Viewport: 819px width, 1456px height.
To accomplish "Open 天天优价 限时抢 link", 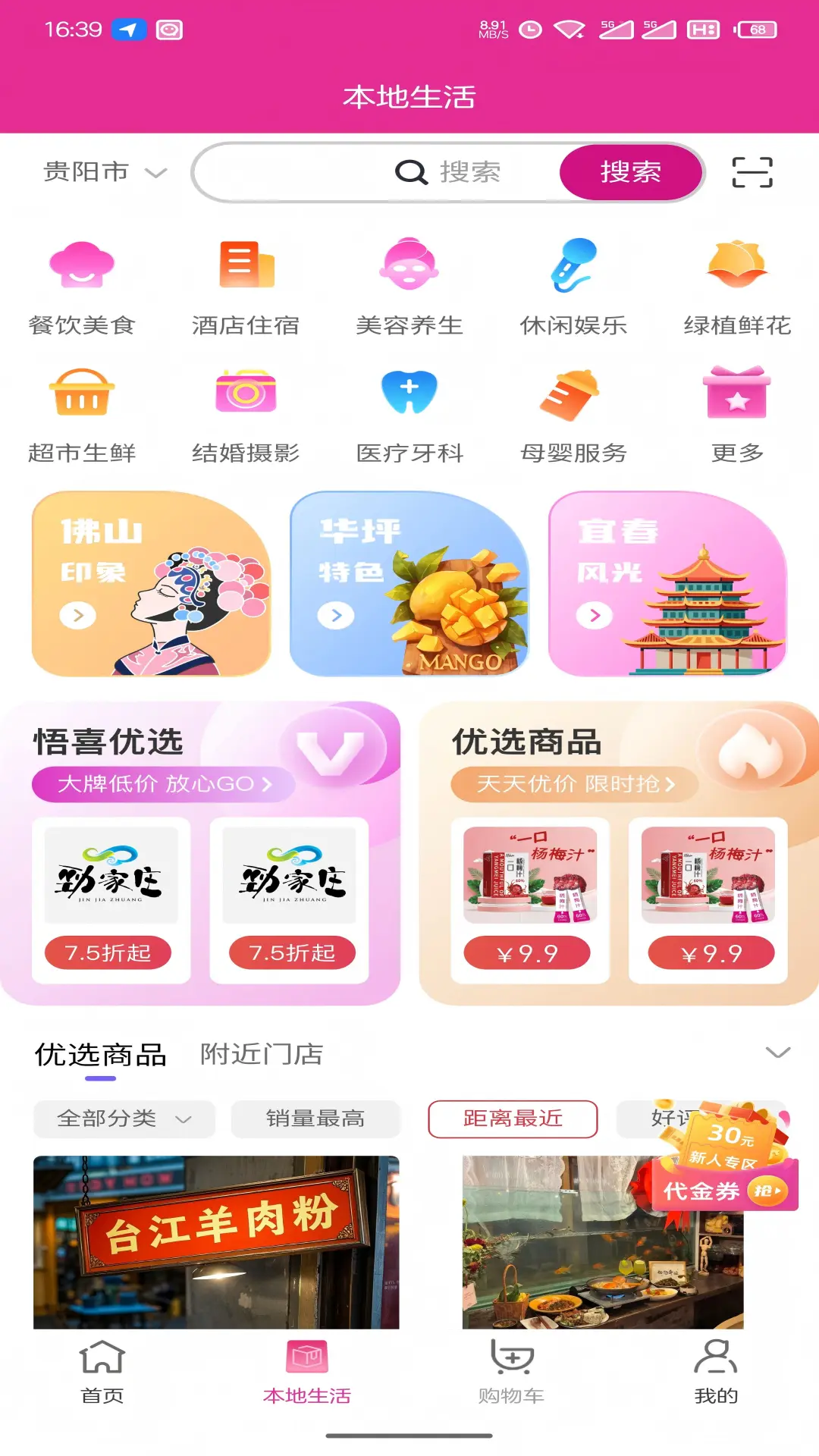I will [x=574, y=784].
